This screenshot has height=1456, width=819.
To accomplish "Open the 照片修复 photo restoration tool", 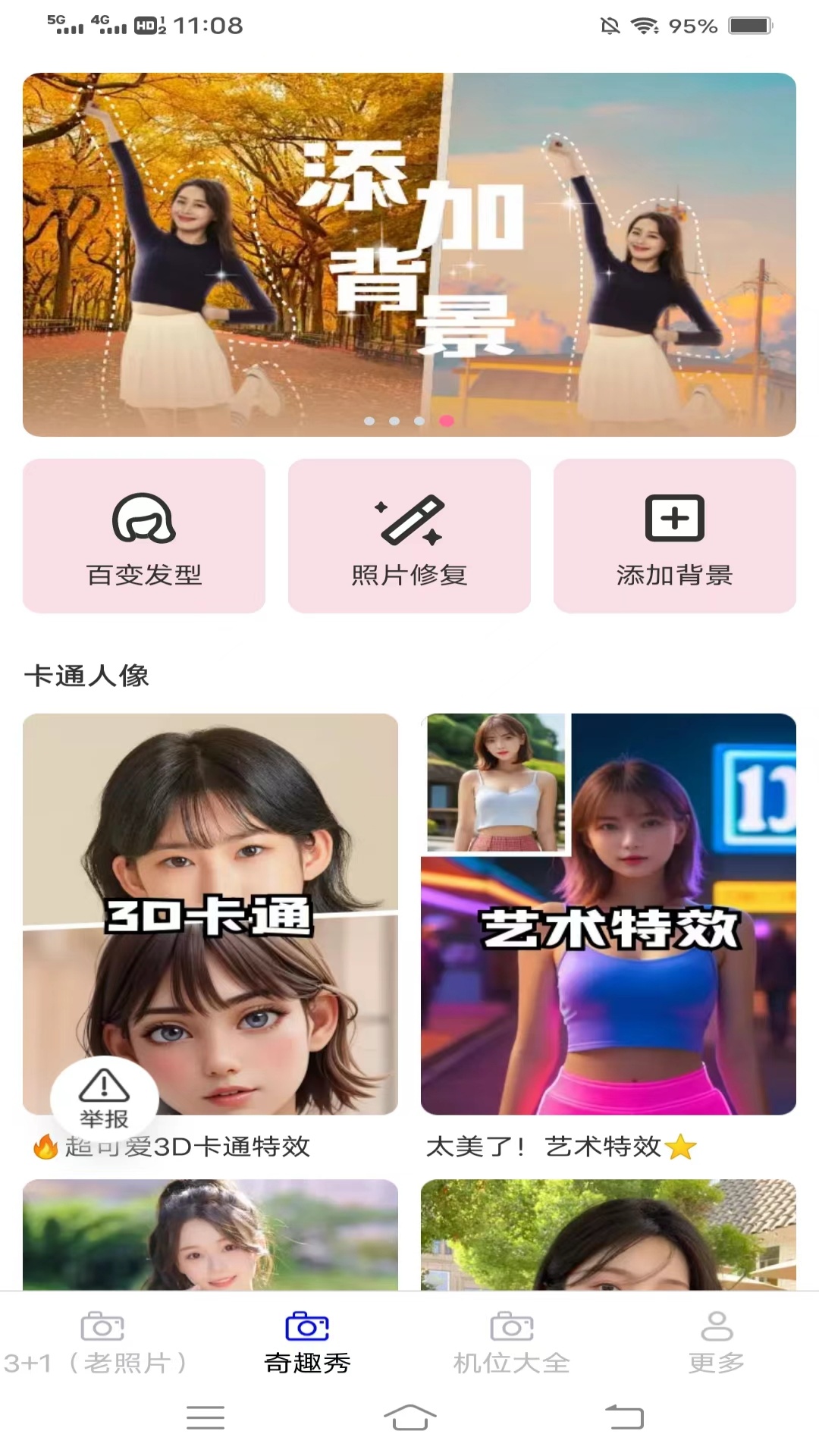I will coord(409,535).
